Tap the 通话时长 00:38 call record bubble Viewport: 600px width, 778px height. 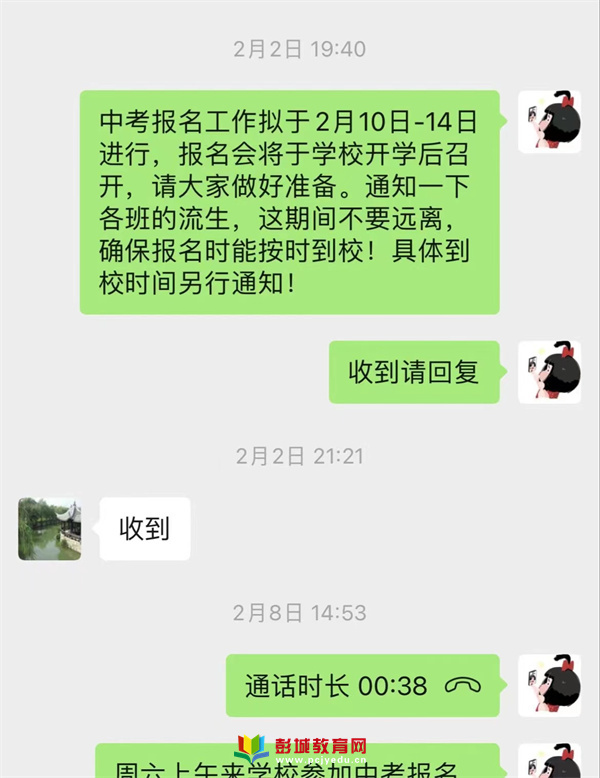click(362, 686)
